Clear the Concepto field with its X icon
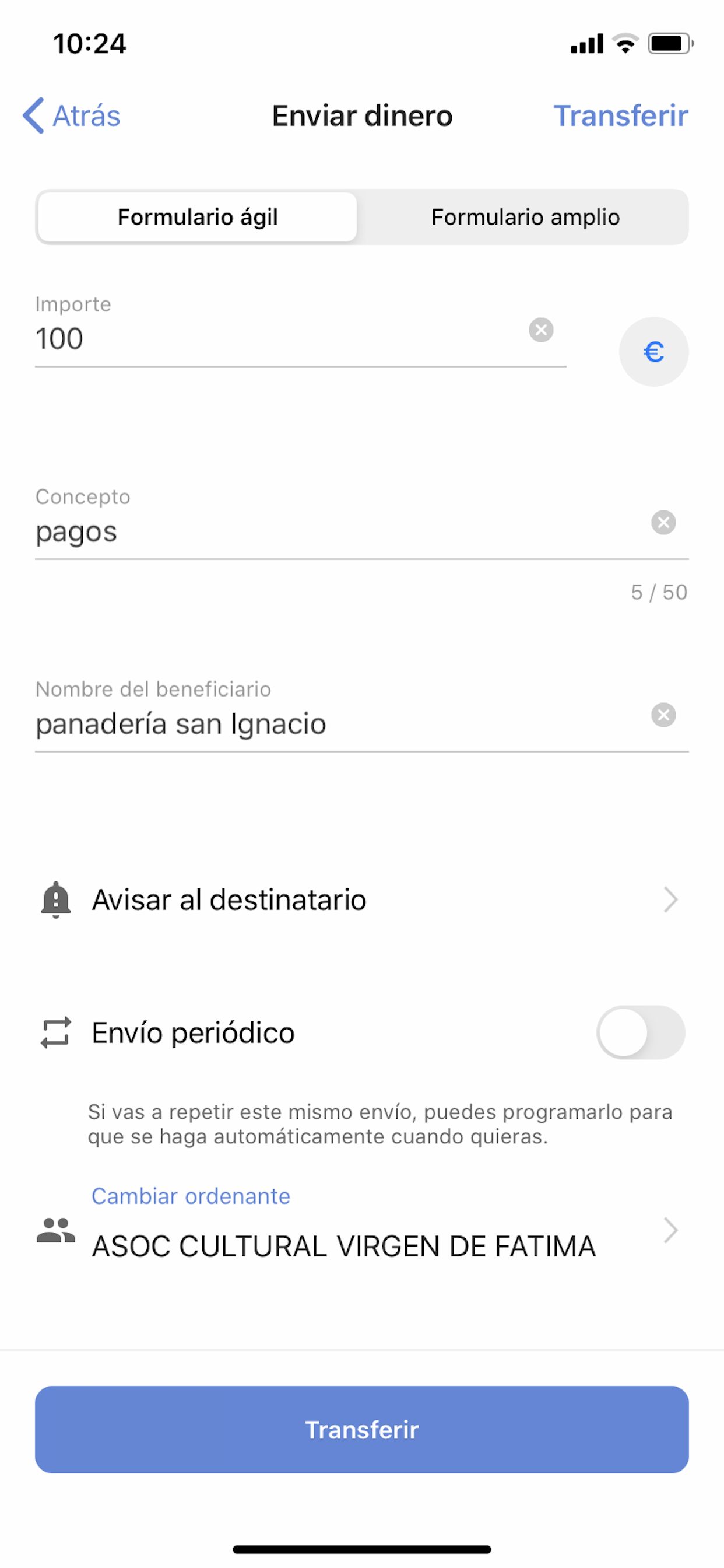This screenshot has width=724, height=1568. (663, 522)
